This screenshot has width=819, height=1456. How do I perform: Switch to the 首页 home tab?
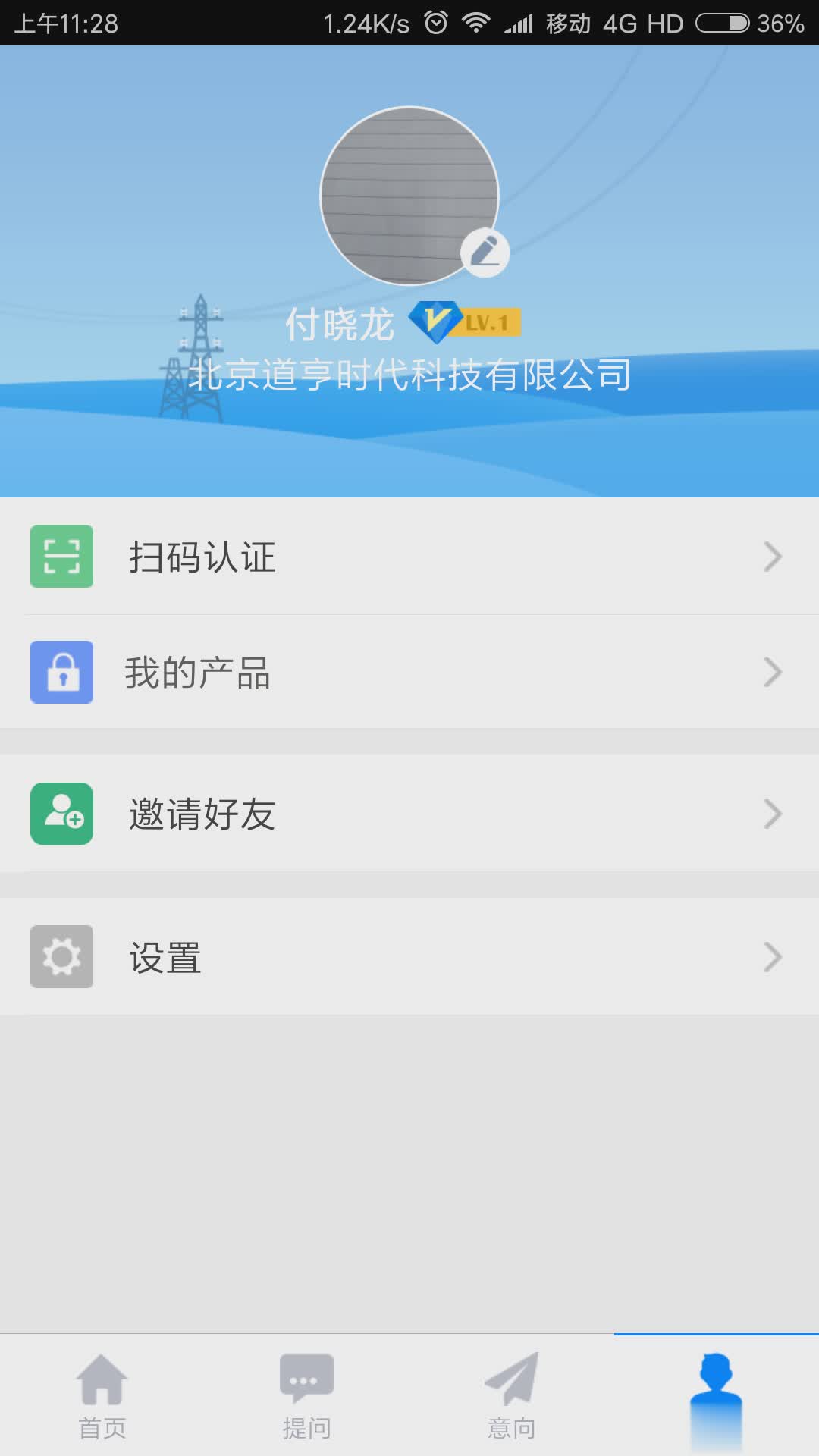point(102,1395)
